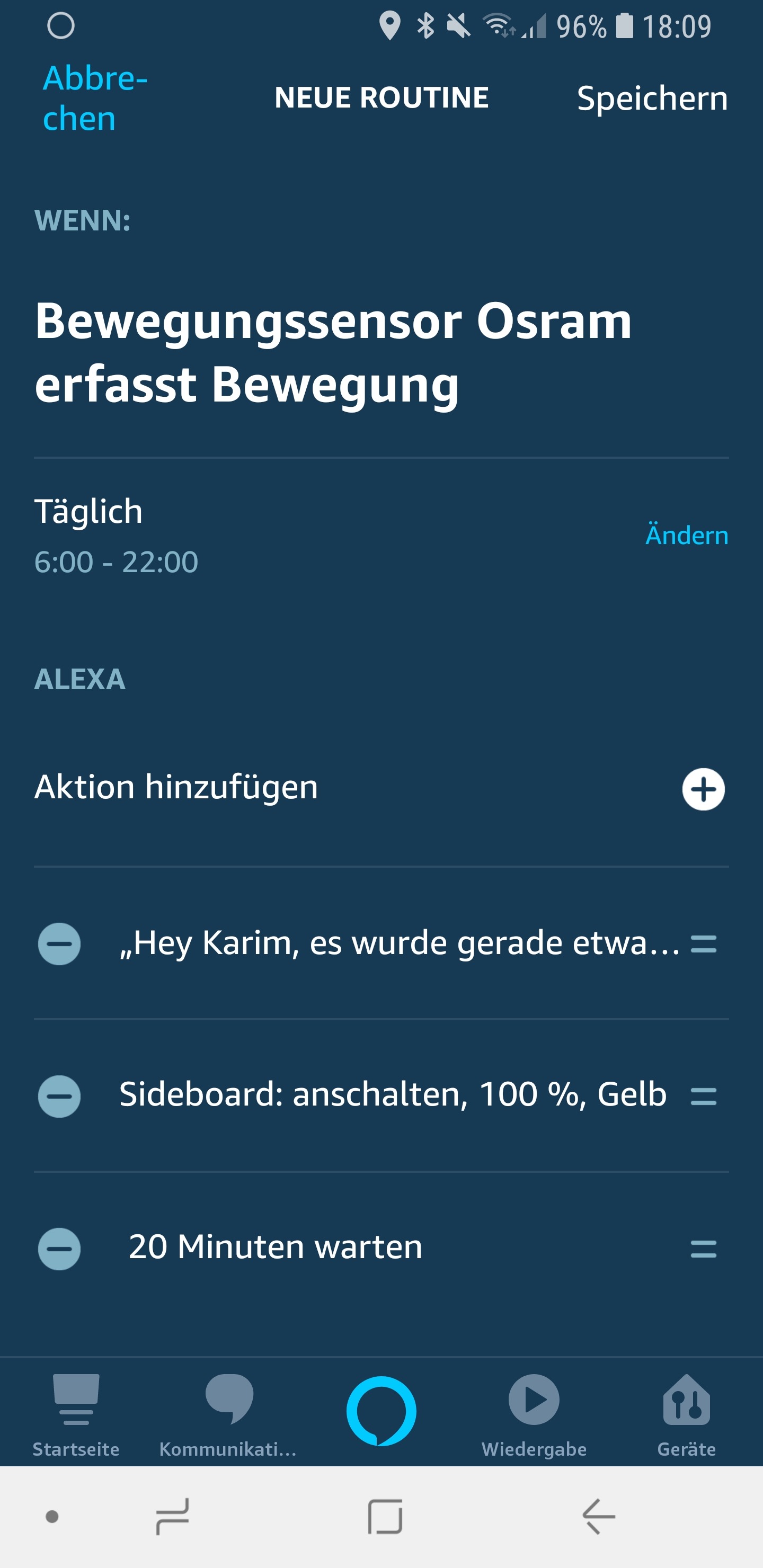This screenshot has height=1568, width=763.
Task: Add an action with the plus icon
Action: pos(703,789)
